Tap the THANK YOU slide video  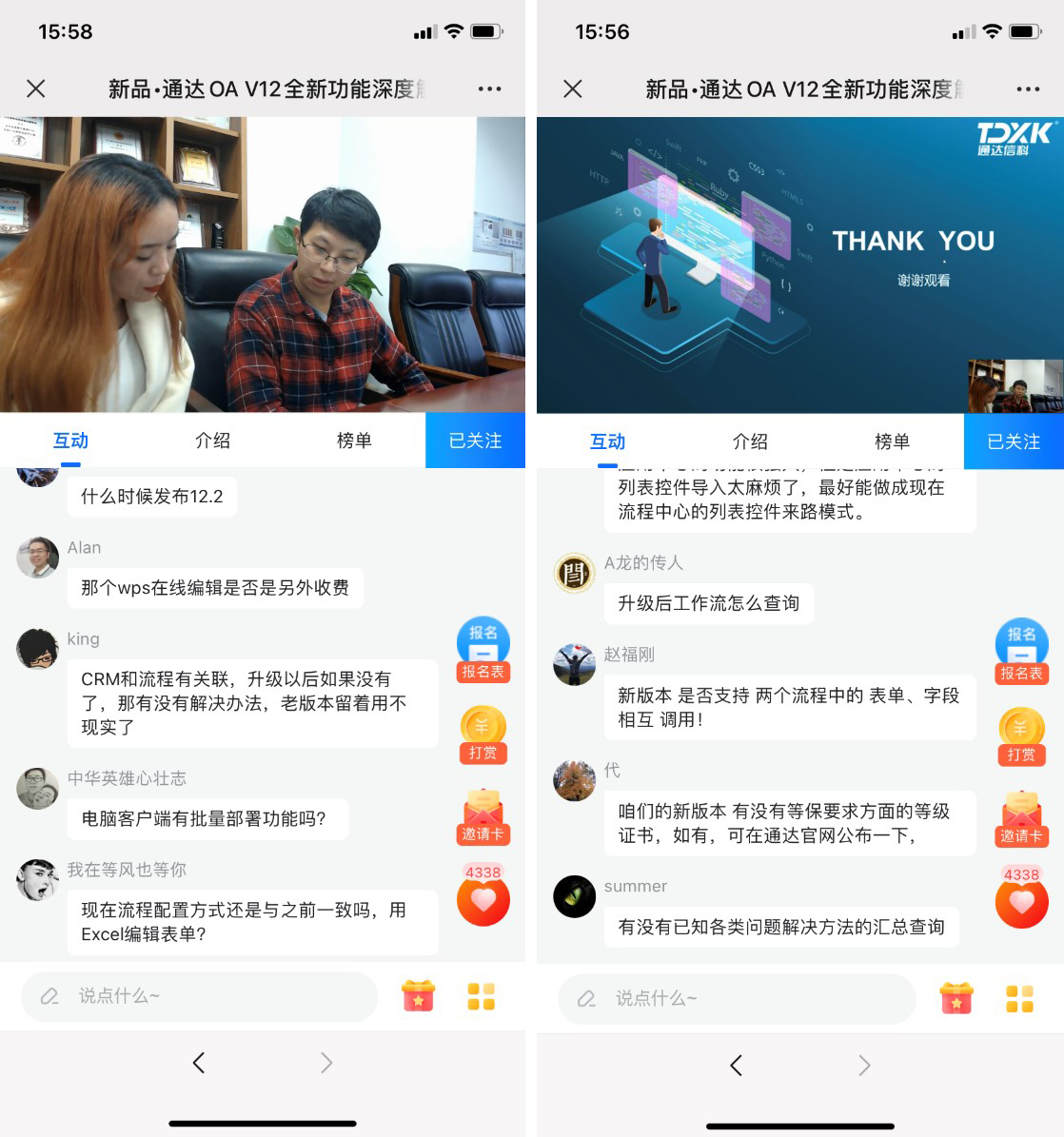(x=799, y=265)
